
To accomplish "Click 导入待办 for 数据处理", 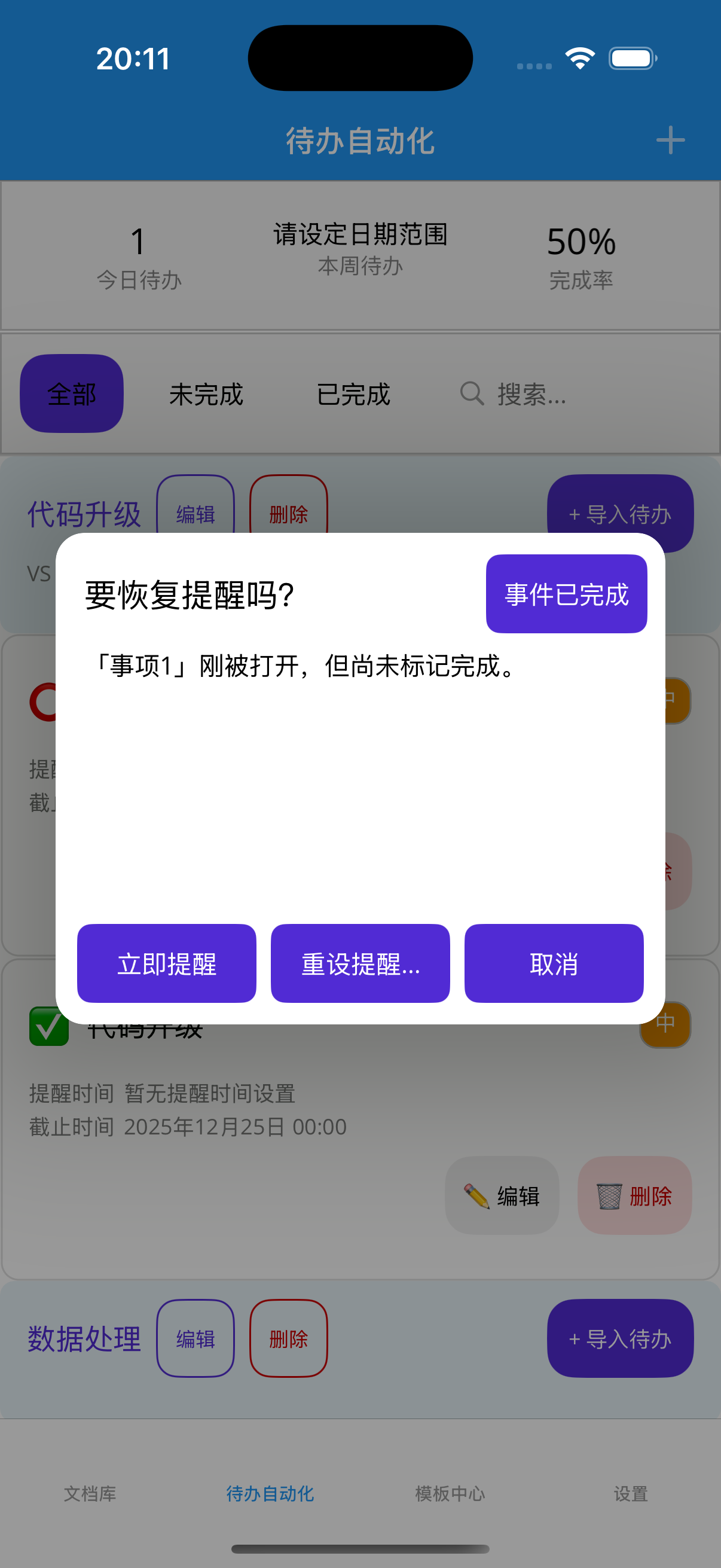I will 620,1340.
